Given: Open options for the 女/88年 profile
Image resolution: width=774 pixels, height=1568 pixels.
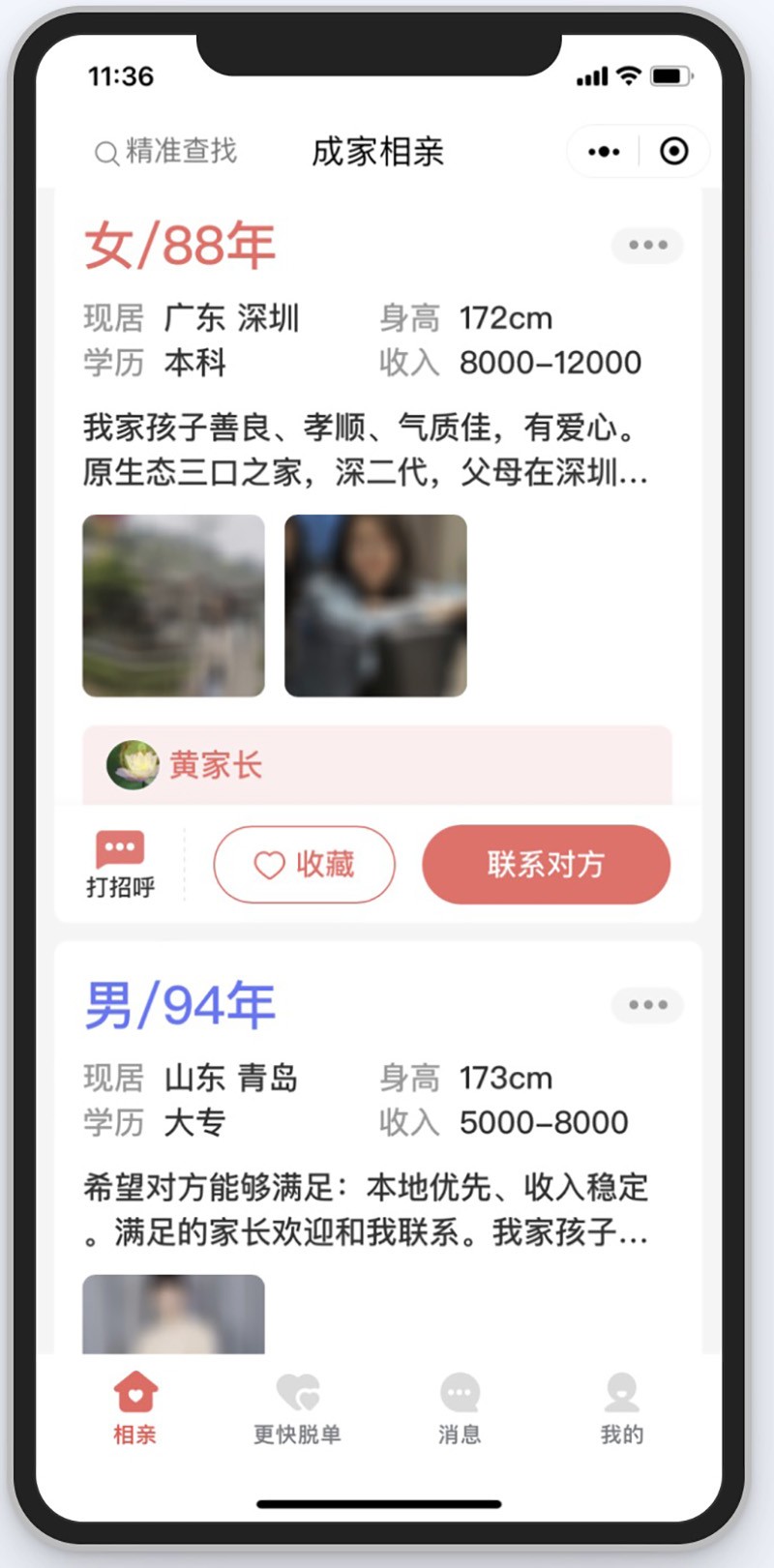Looking at the screenshot, I should [x=647, y=246].
